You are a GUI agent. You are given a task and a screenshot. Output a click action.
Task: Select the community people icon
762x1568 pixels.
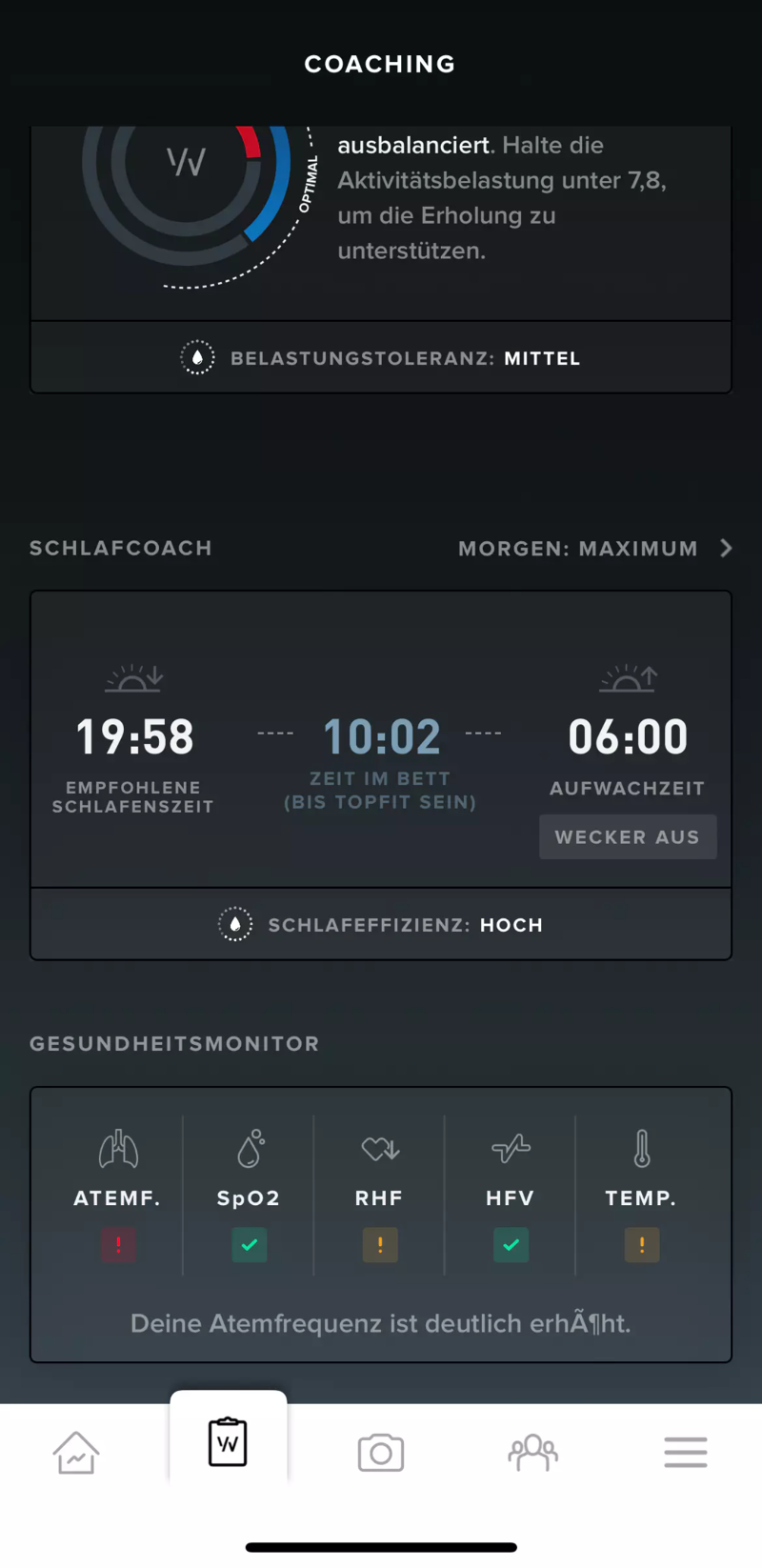click(x=532, y=1452)
